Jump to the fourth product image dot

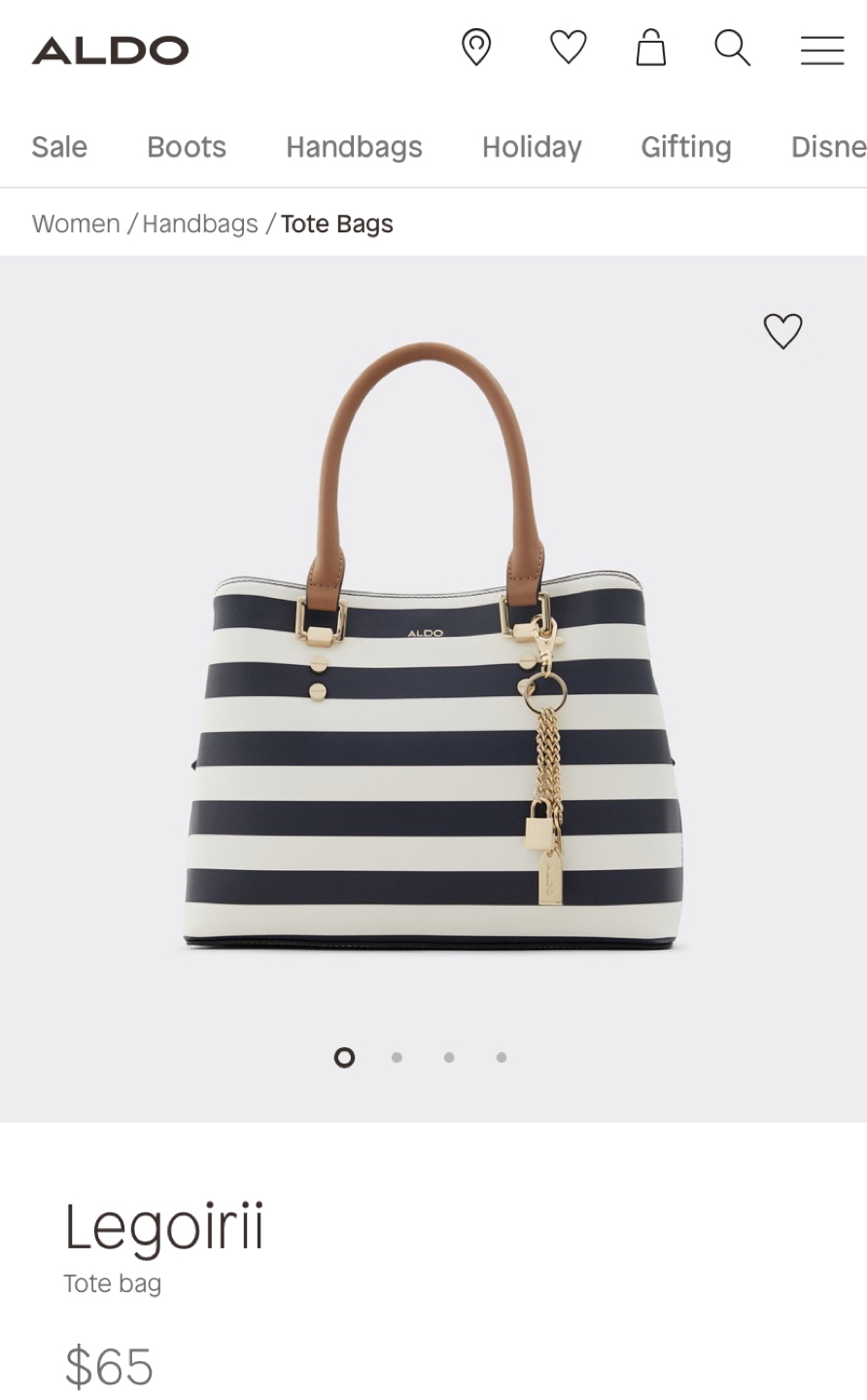[502, 1058]
